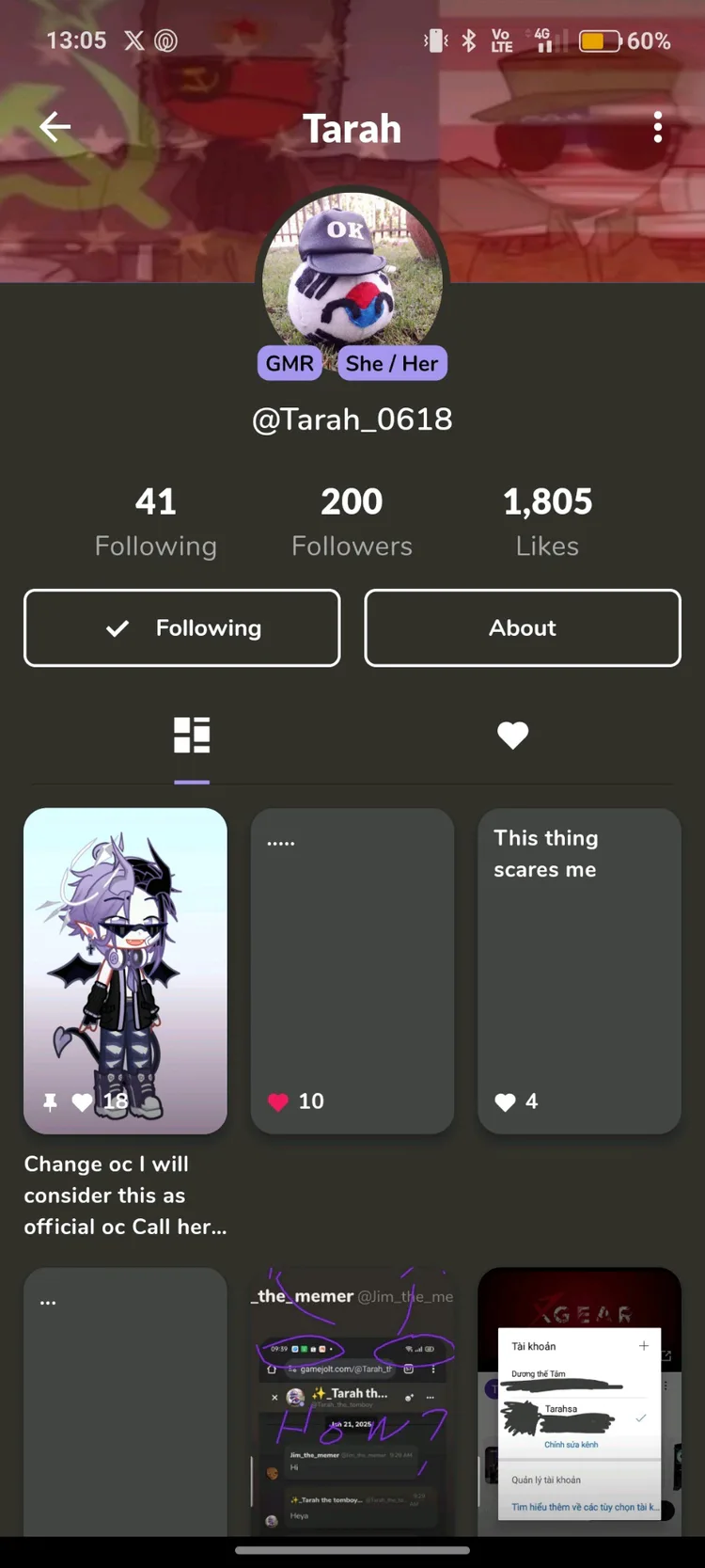Open the About section
Screen dimensions: 705x1568
tap(522, 628)
